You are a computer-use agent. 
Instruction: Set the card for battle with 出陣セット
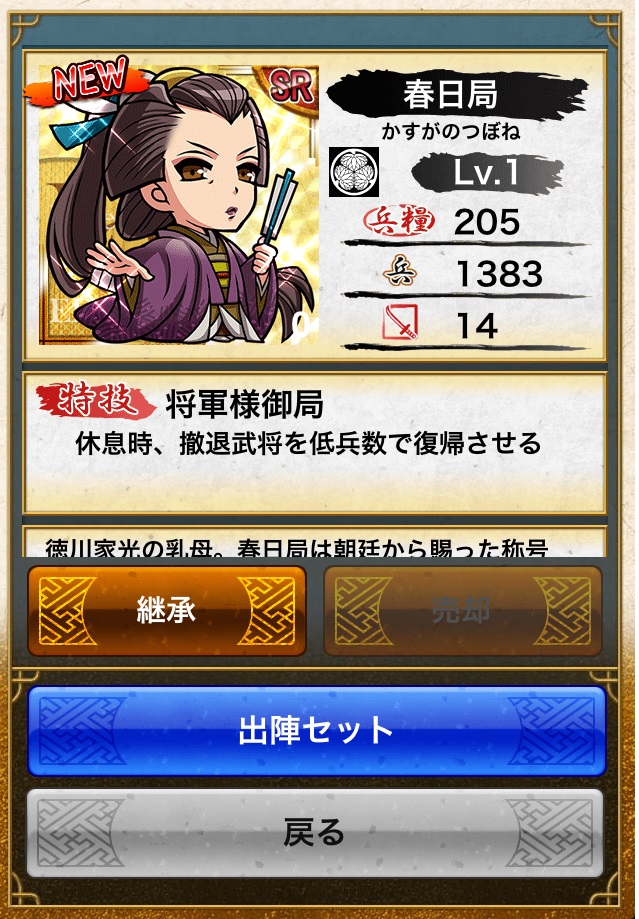(x=316, y=730)
